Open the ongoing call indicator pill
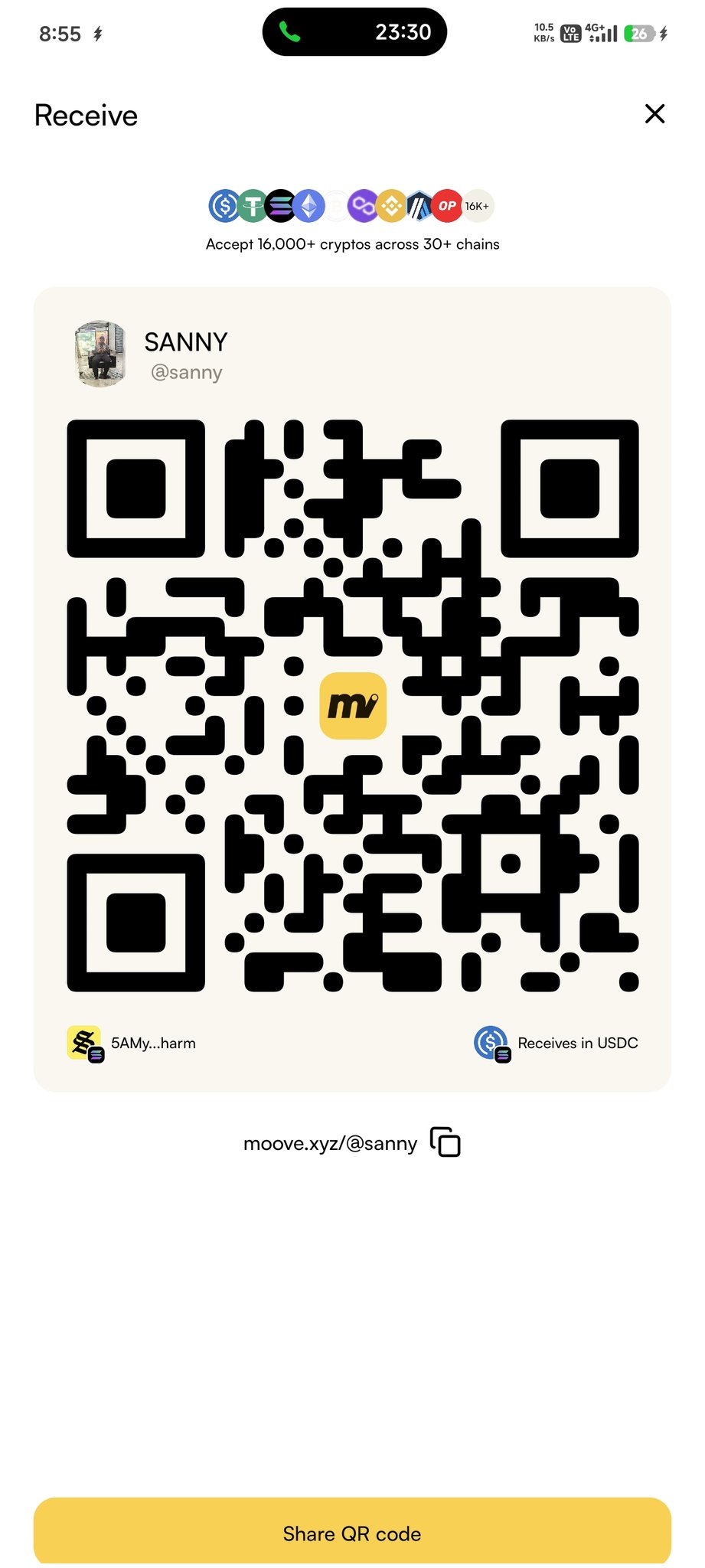 click(x=354, y=32)
